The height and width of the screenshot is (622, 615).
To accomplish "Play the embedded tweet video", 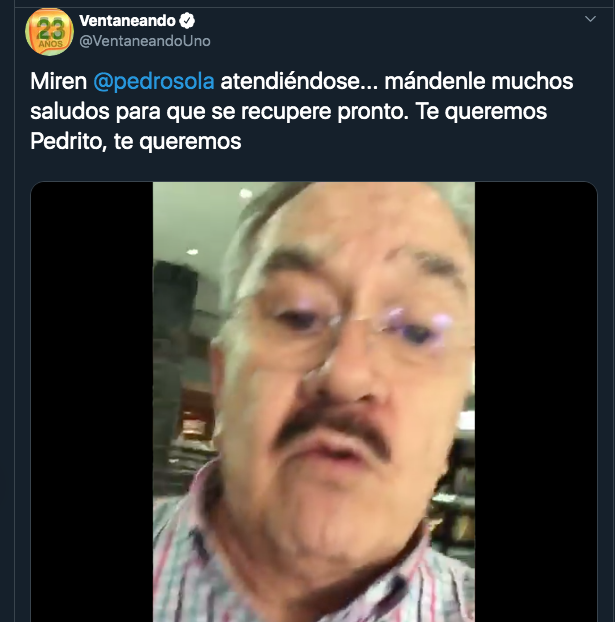I will (313, 400).
